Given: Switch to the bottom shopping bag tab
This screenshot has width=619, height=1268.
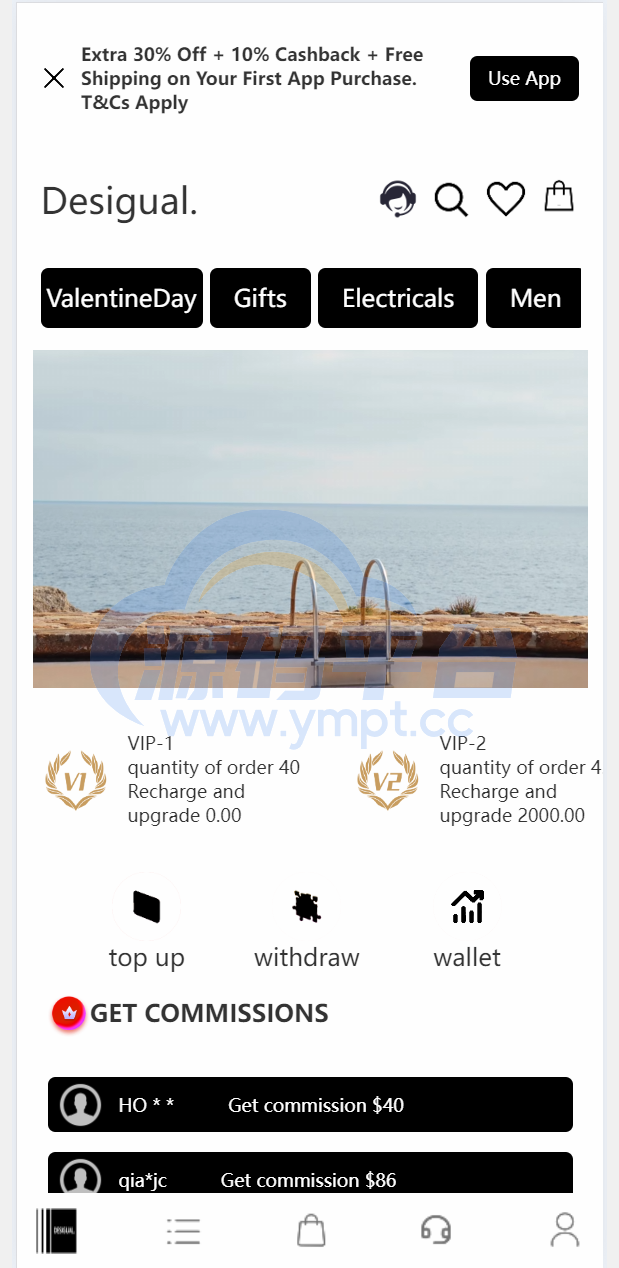Looking at the screenshot, I should (x=311, y=1230).
